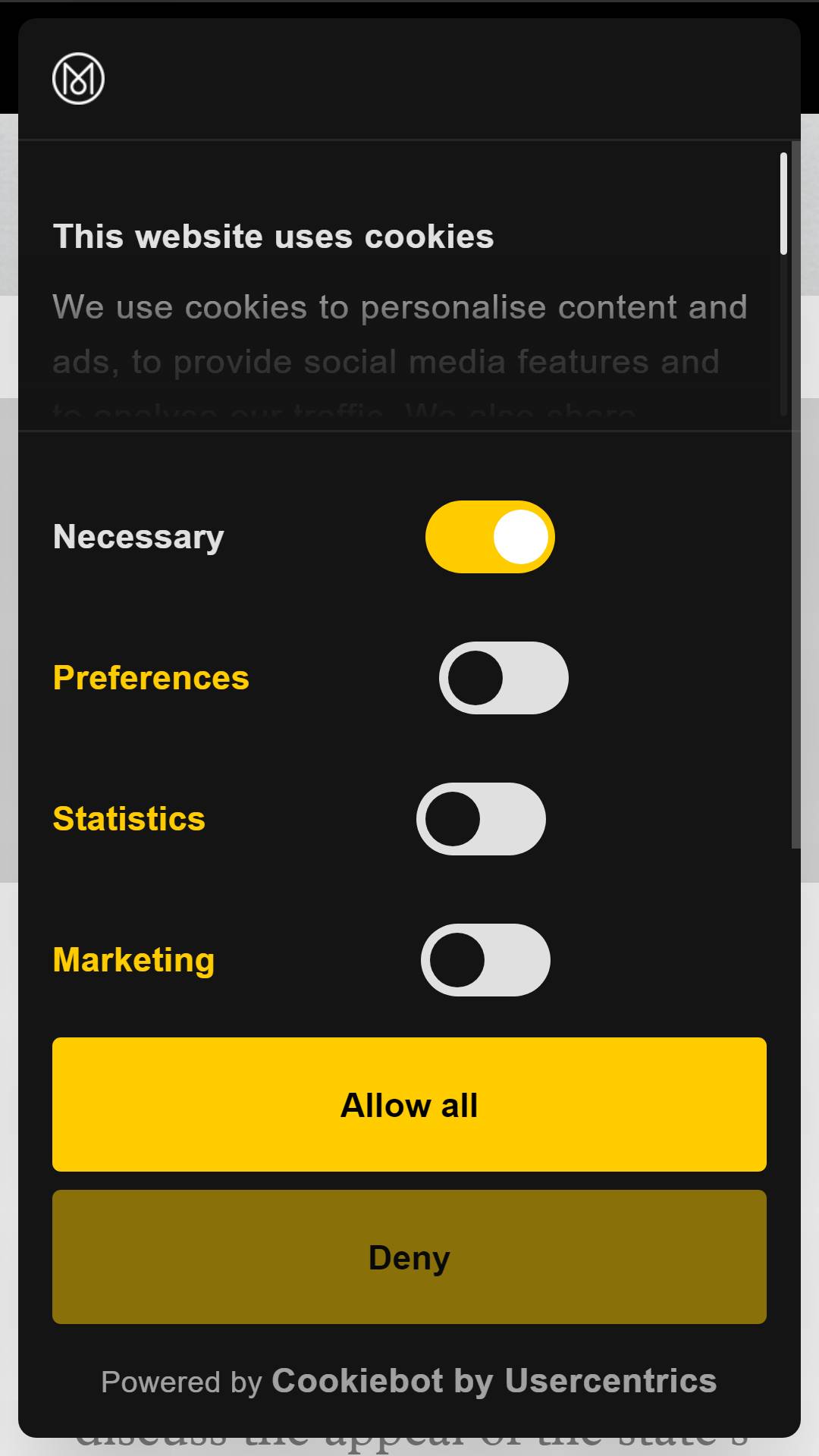This screenshot has height=1456, width=819.
Task: Open the Statistics category label link
Action: pos(129,819)
